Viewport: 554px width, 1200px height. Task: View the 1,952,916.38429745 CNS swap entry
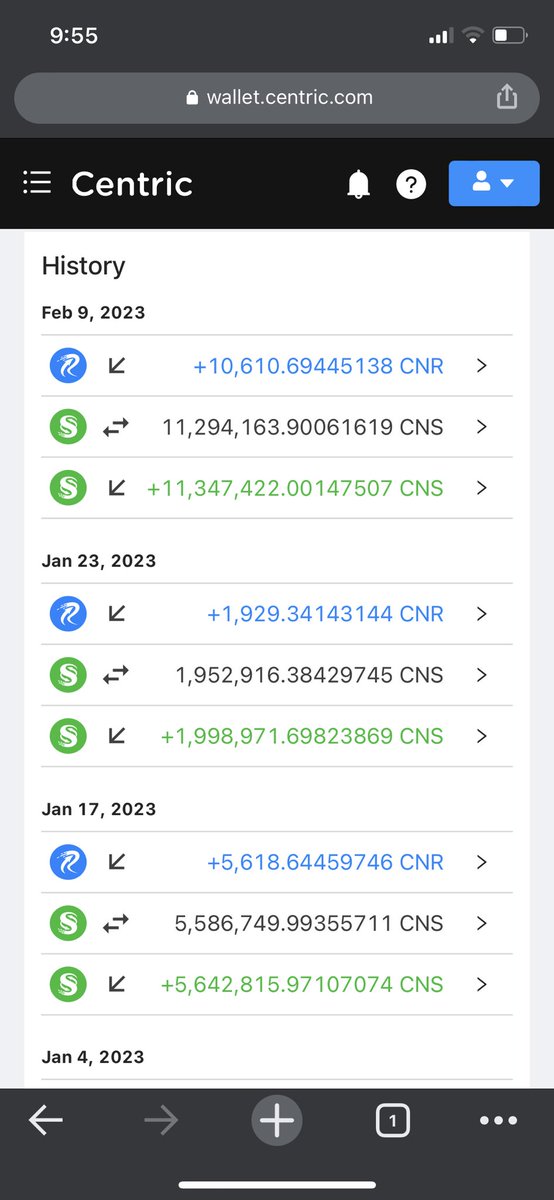click(277, 675)
